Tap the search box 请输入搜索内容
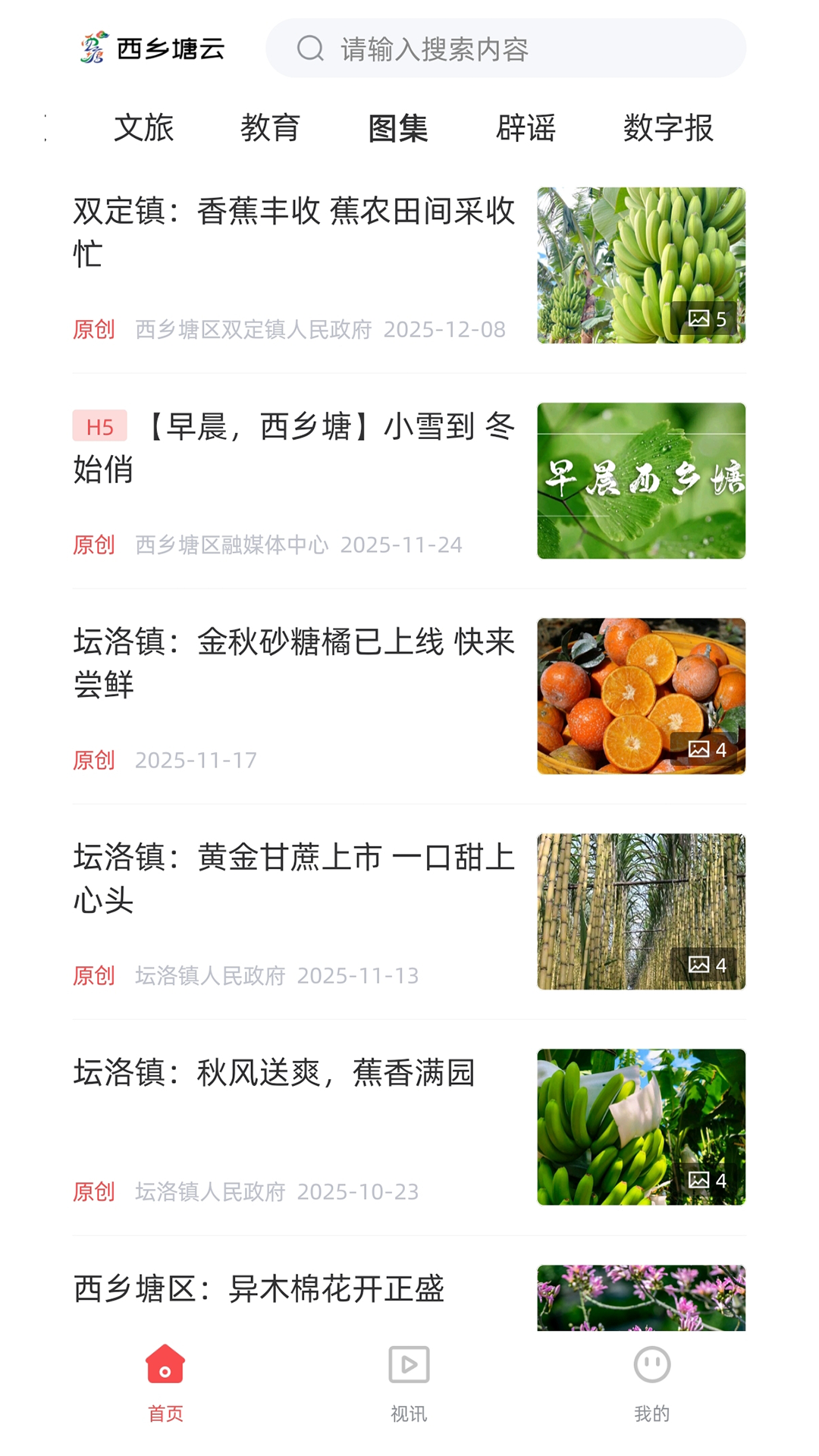 tap(505, 49)
